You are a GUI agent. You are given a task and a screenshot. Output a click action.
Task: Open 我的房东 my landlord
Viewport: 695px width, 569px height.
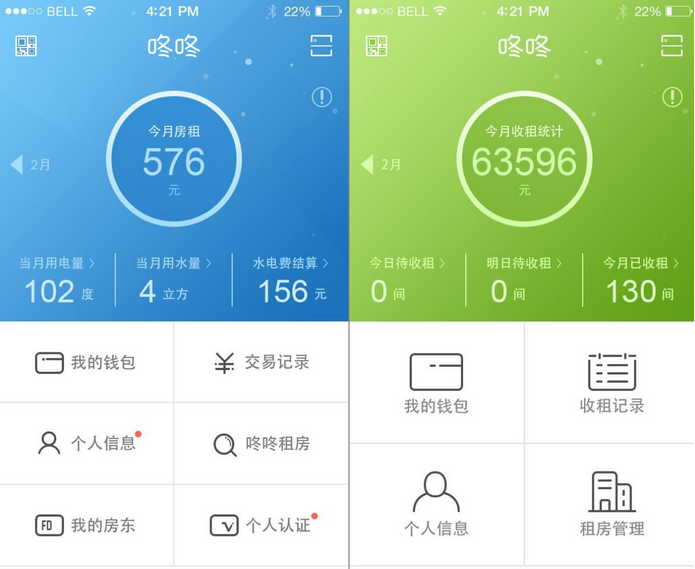[x=87, y=525]
